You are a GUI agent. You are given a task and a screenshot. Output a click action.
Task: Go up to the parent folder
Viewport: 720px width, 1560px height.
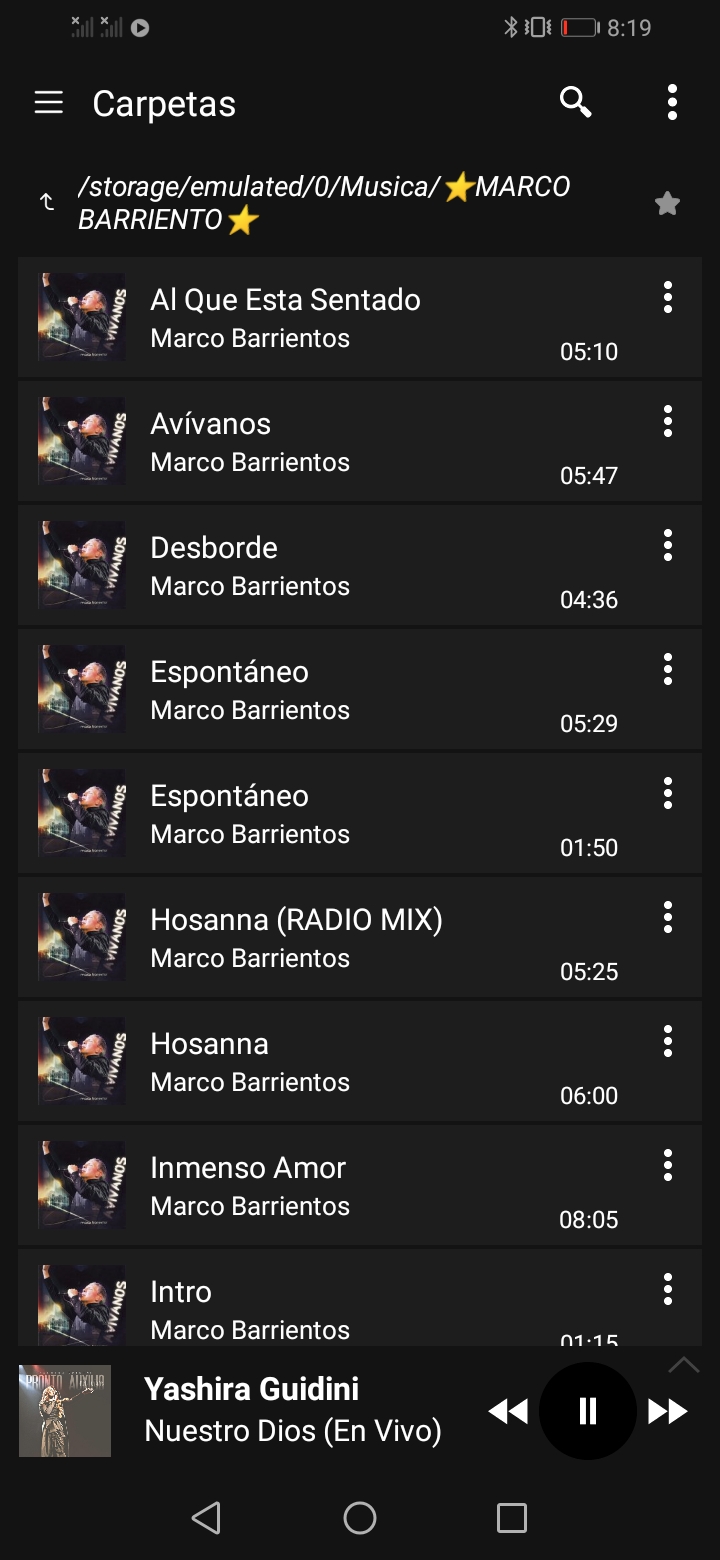pos(47,203)
